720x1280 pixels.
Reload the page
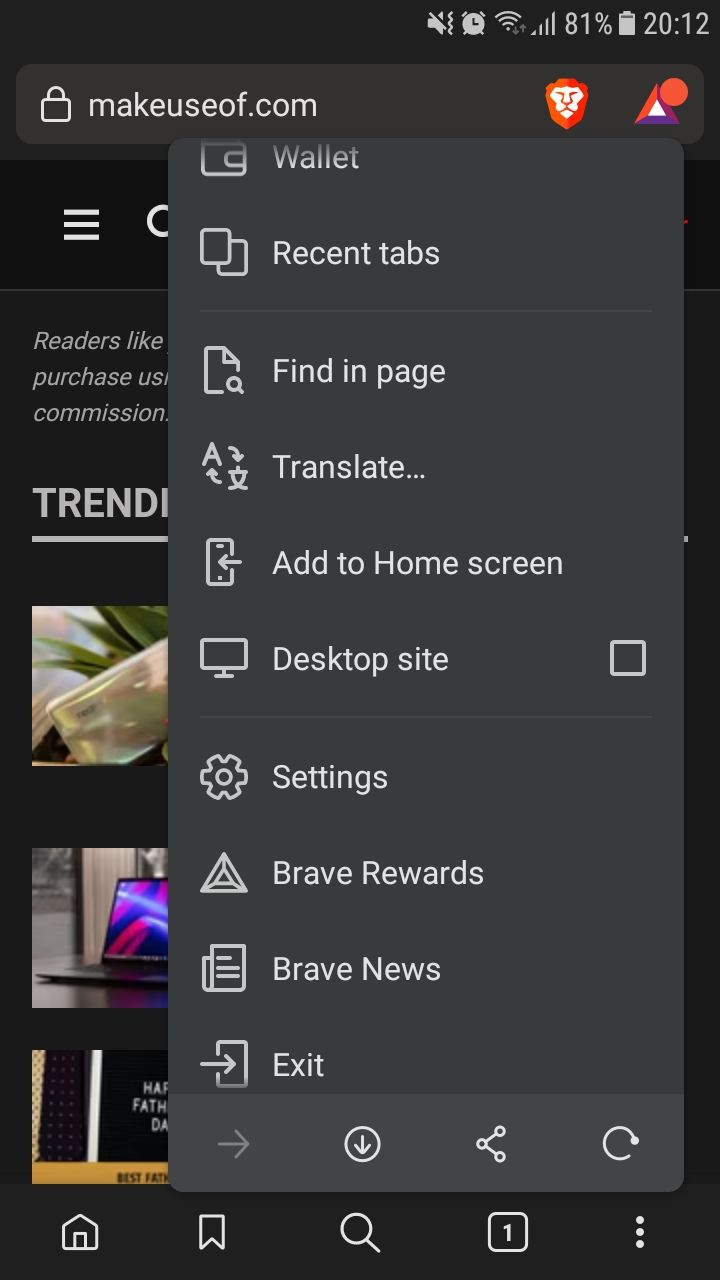pos(620,1143)
